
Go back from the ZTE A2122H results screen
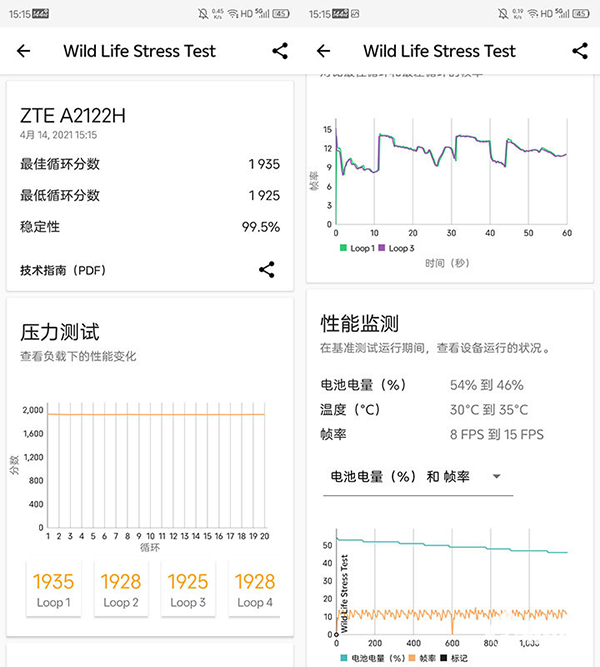24,51
